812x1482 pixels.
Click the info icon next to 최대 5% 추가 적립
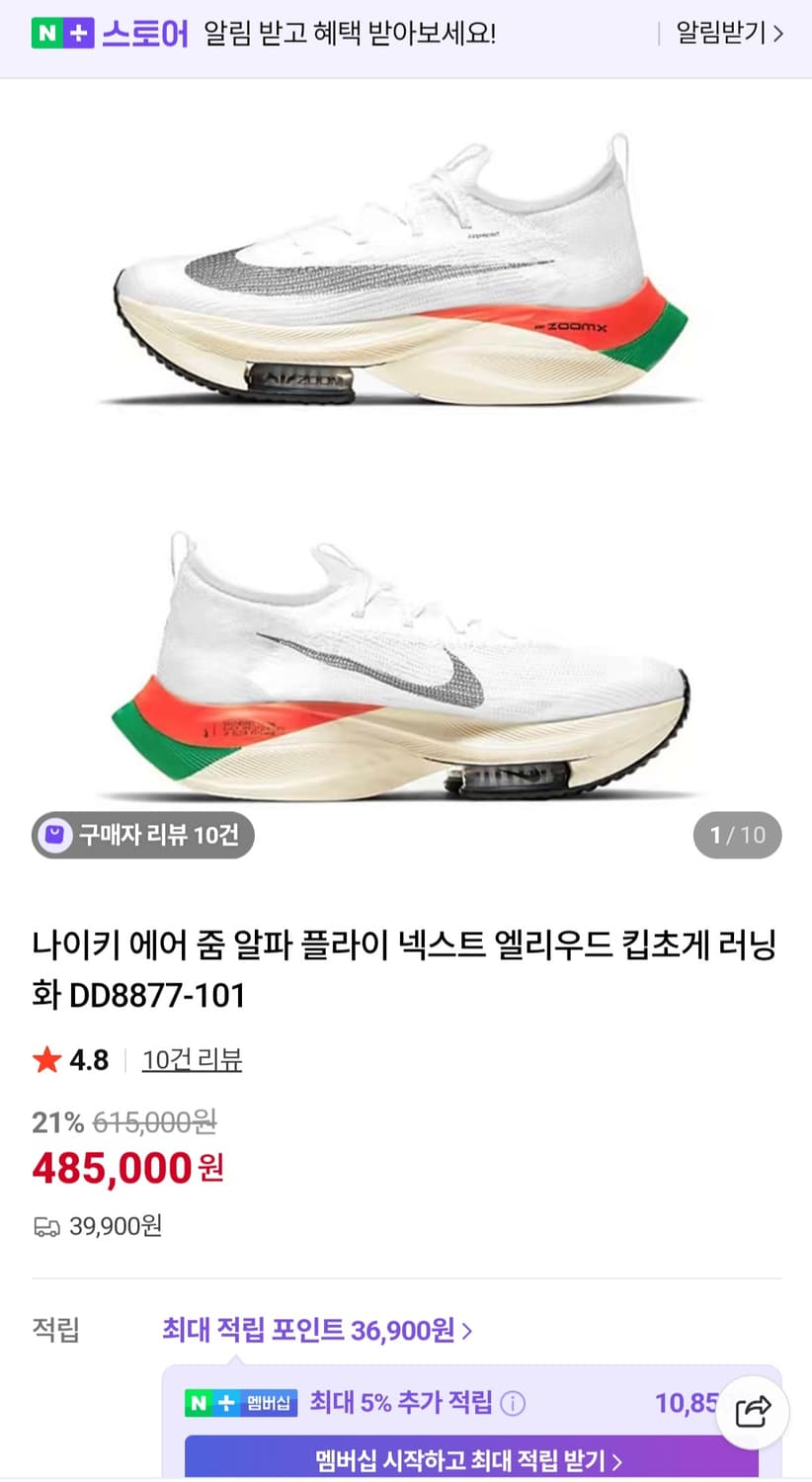tap(513, 1403)
